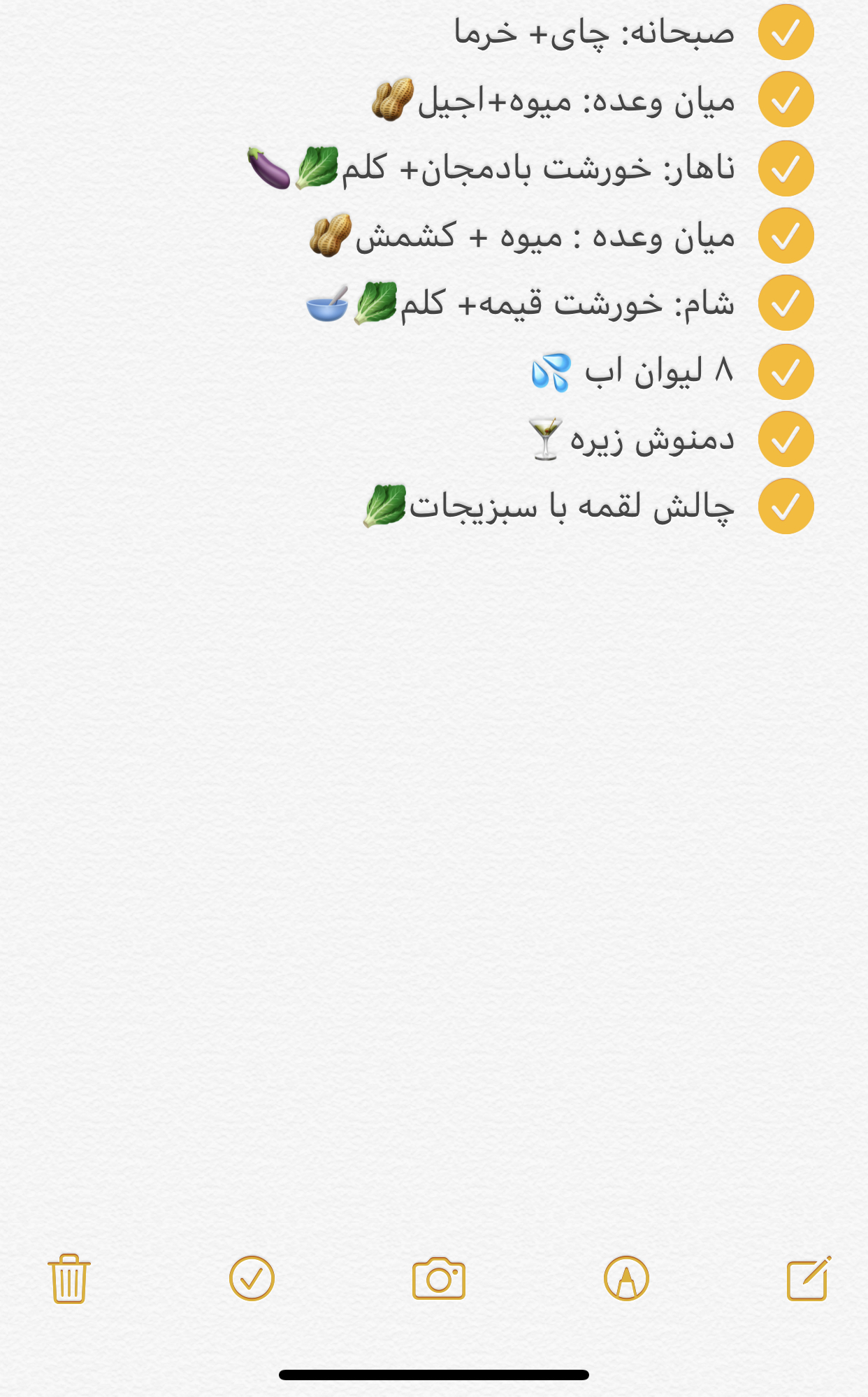Uncheck the دمنوش زیره item
The height and width of the screenshot is (1397, 868).
pos(786,439)
